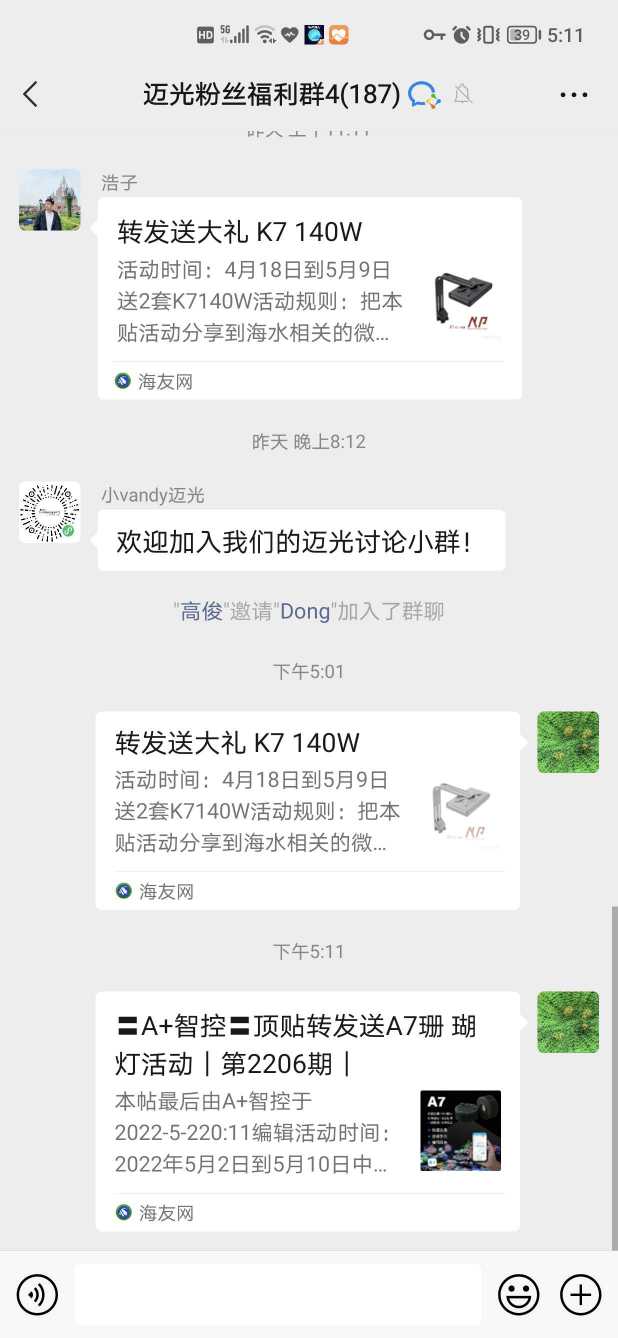Tap the name 高俊 in the invite notice

tap(201, 612)
